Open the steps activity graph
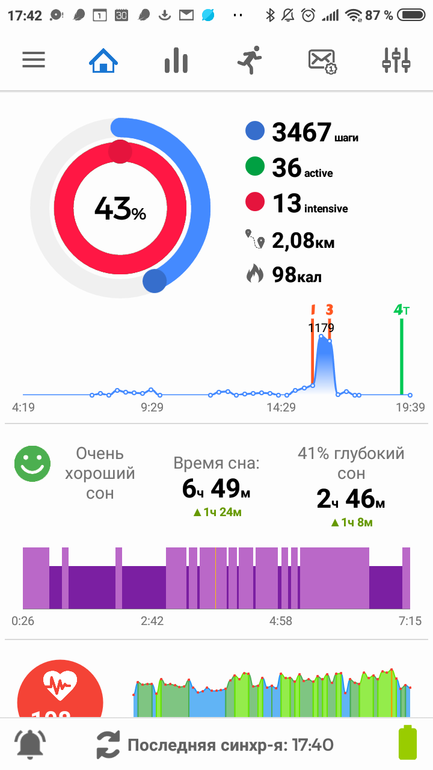The height and width of the screenshot is (770, 433). pyautogui.click(x=216, y=358)
